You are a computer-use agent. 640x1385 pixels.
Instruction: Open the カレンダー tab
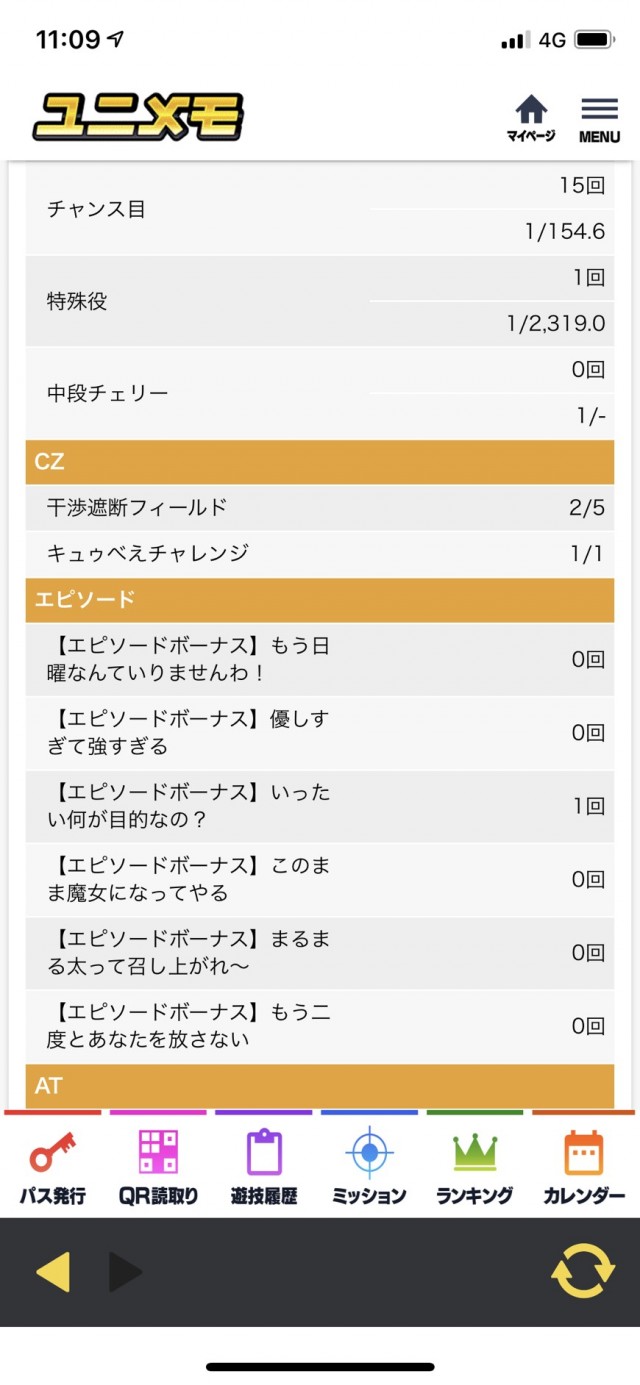tap(584, 1165)
